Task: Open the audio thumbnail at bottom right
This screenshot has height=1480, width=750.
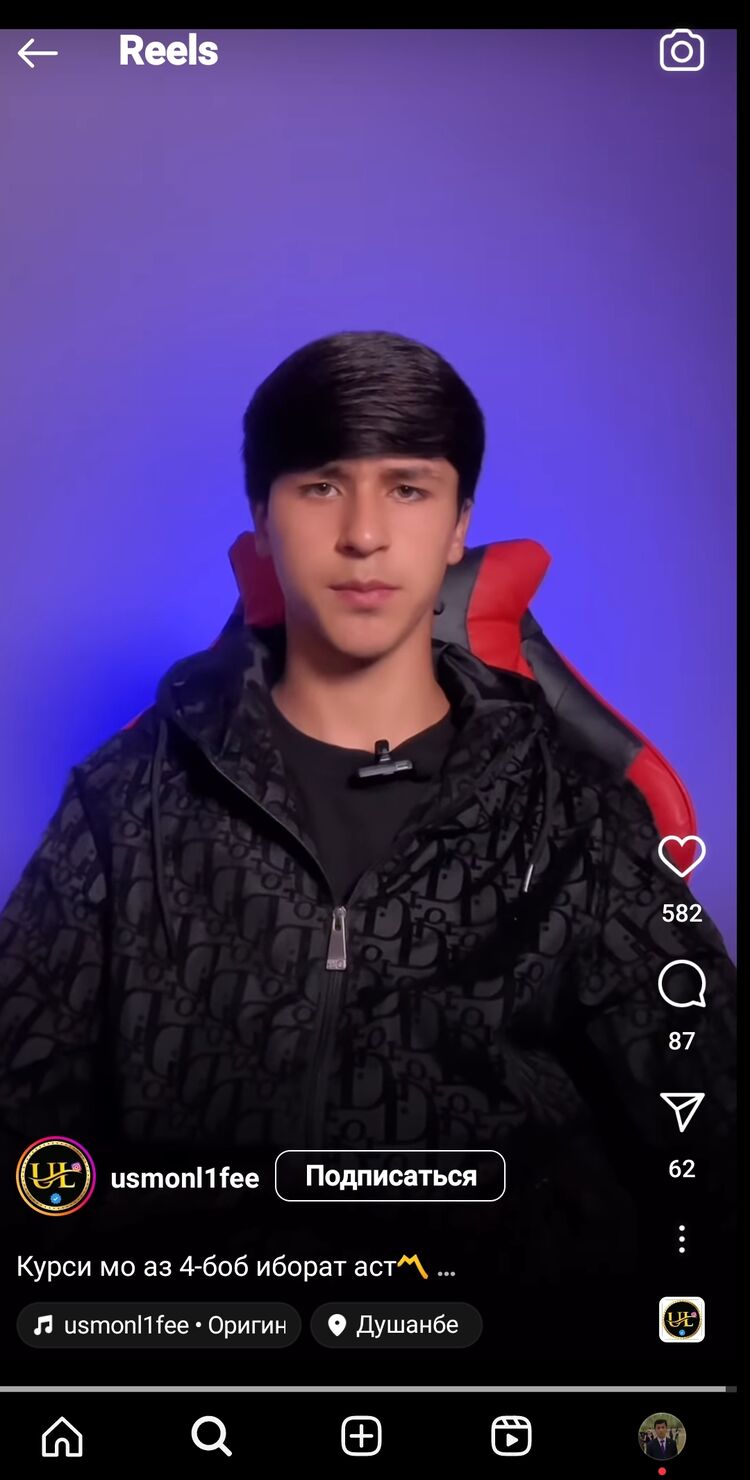Action: point(682,1319)
